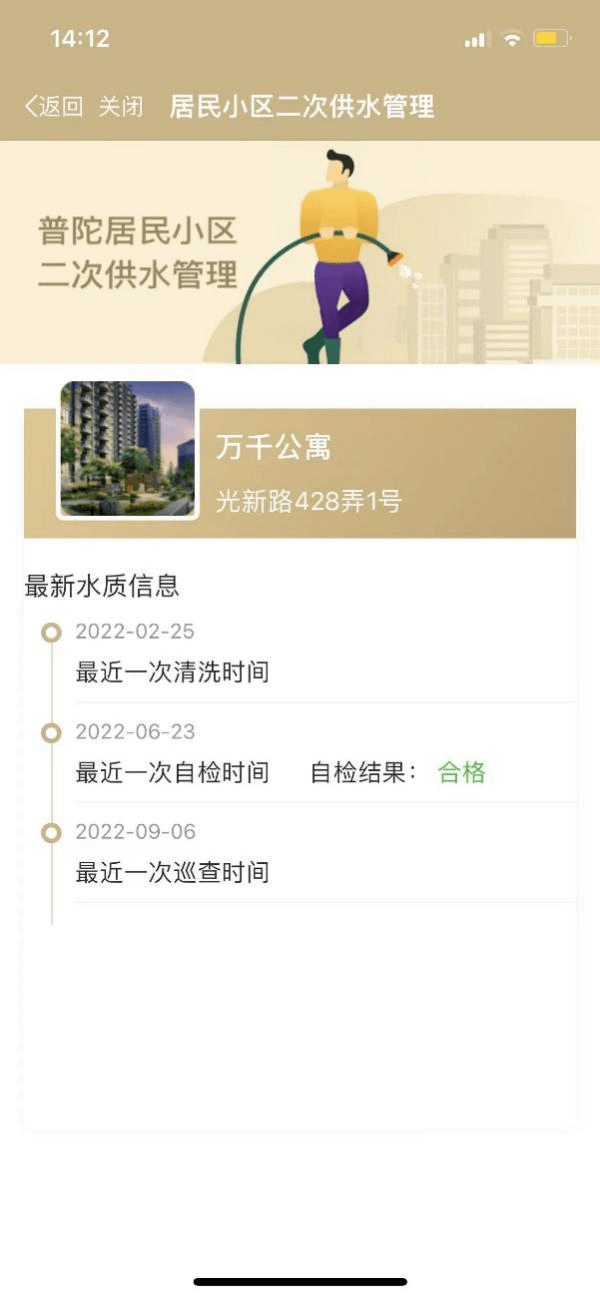This screenshot has width=600, height=1298.
Task: Close the page with 关闭
Action: click(x=120, y=107)
